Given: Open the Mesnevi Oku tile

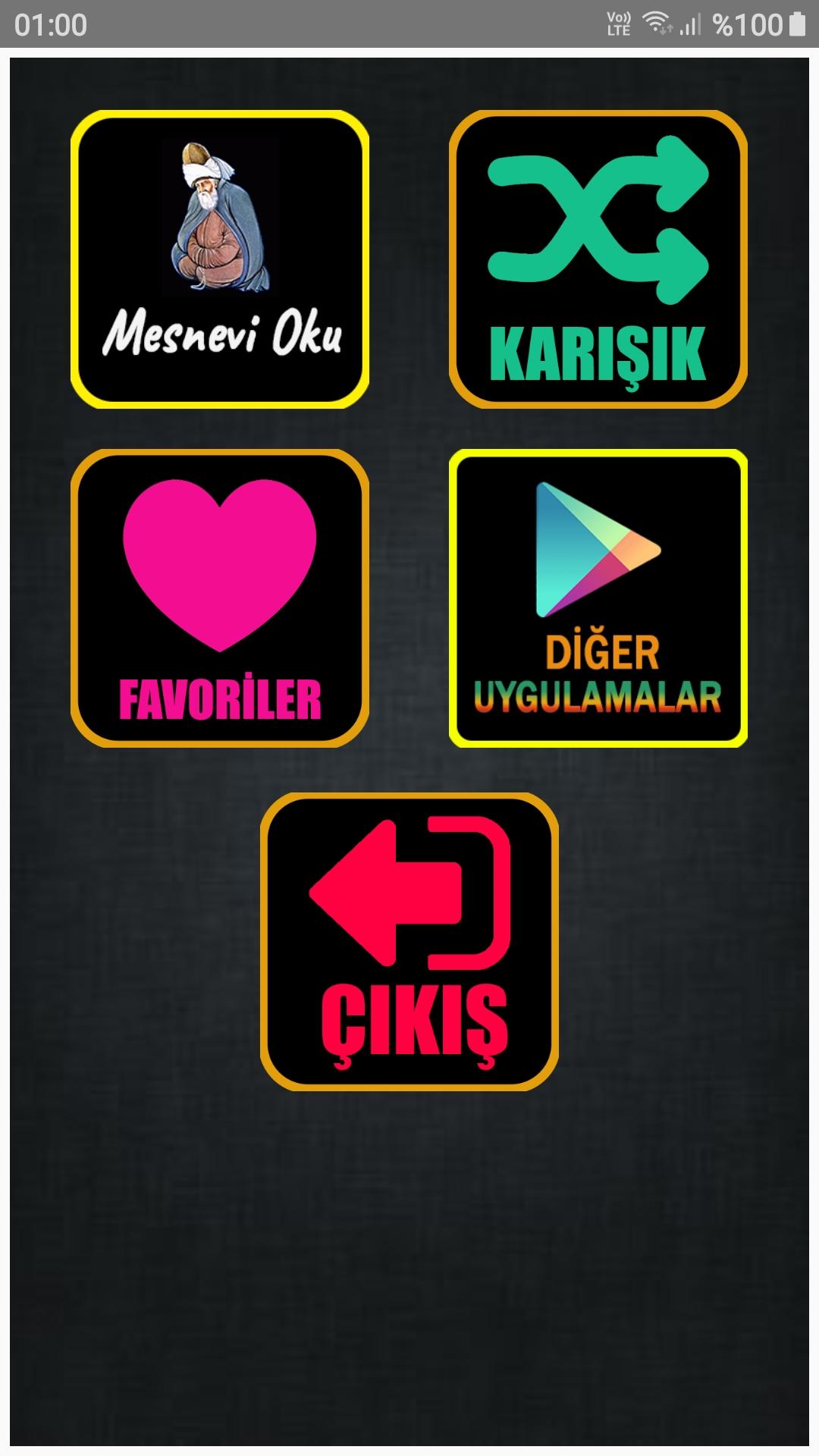Looking at the screenshot, I should click(220, 259).
